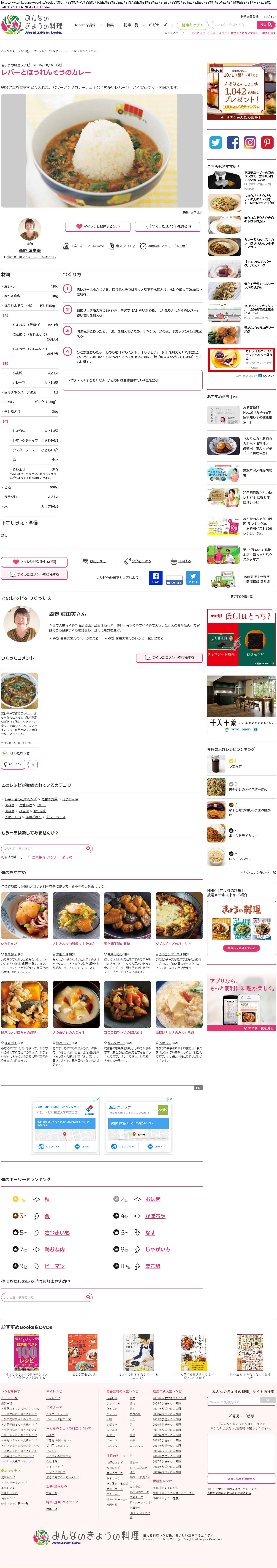Tap the 放送&テキストをみる button

tap(241, 948)
